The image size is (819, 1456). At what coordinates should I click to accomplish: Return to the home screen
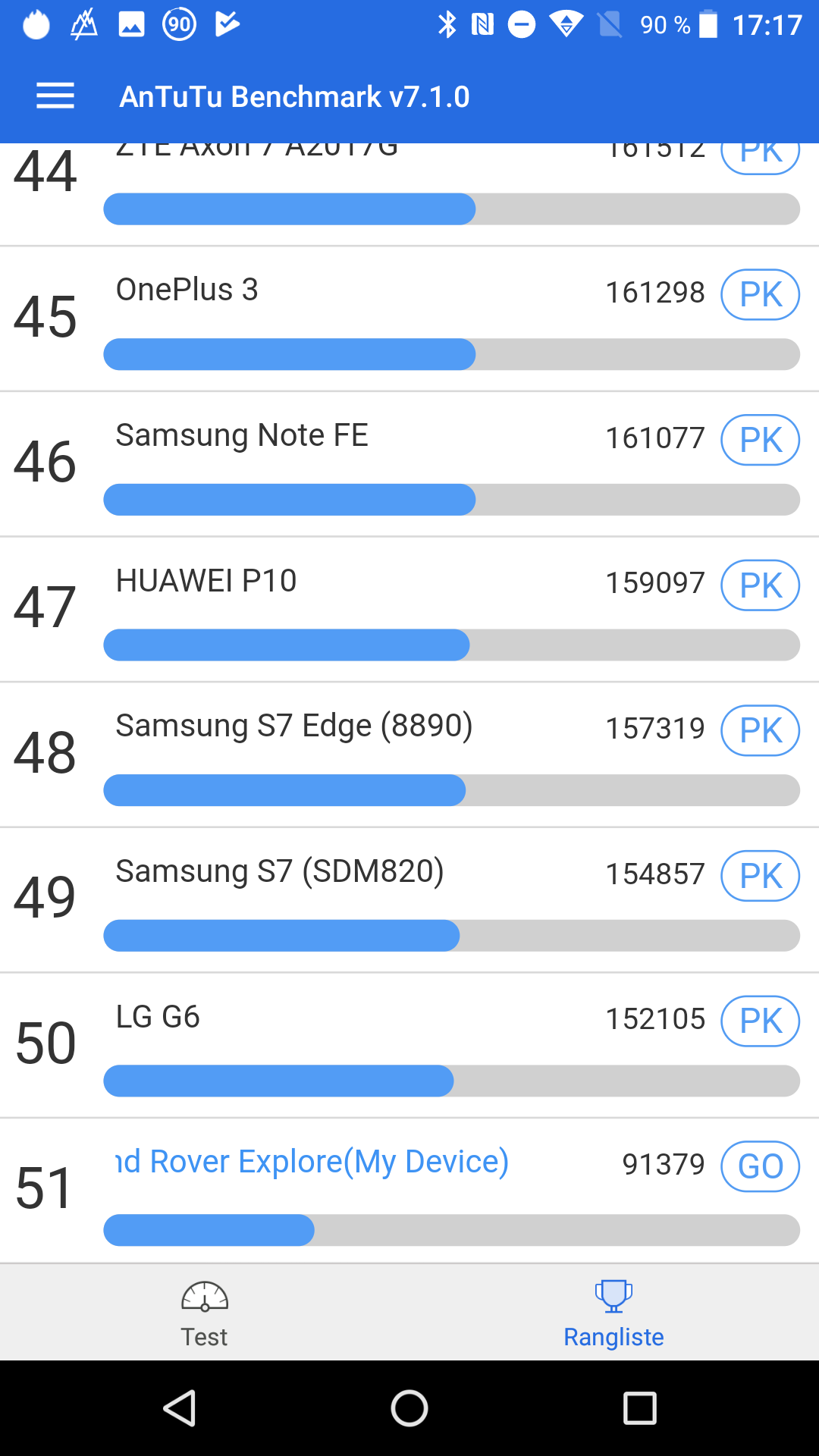click(x=409, y=1408)
